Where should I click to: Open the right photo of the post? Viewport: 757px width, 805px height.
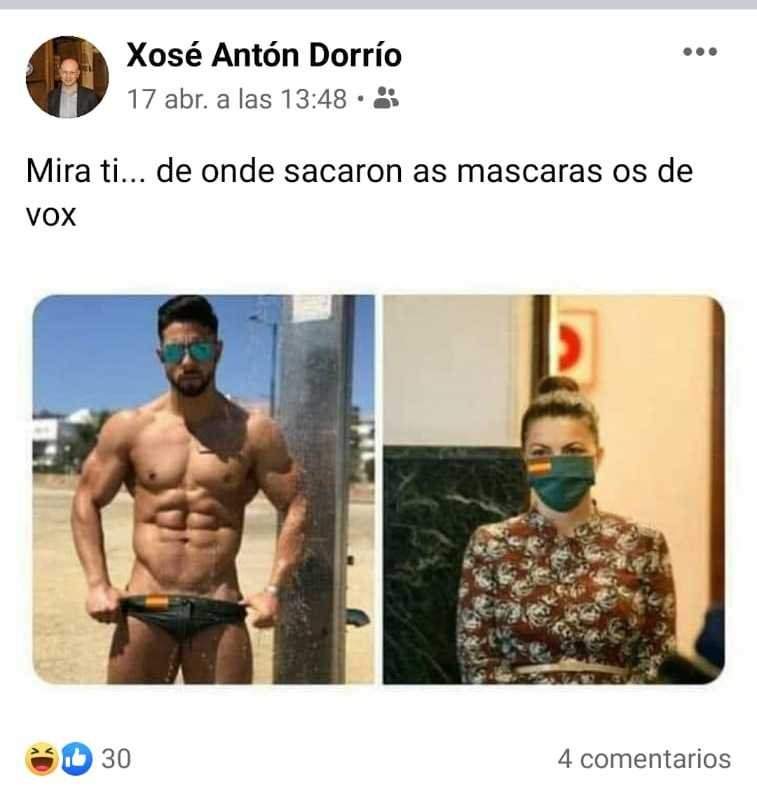point(553,489)
